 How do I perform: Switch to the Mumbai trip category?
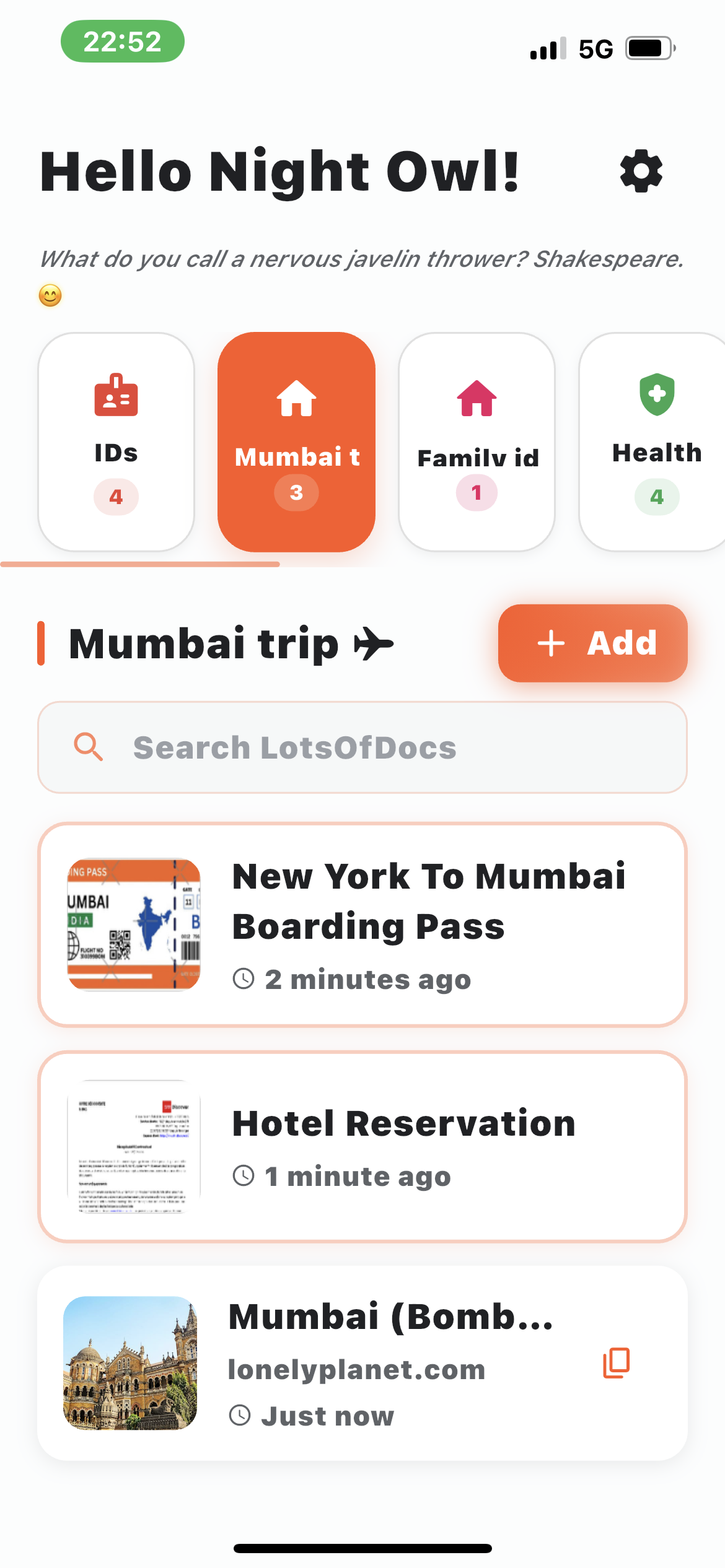point(296,441)
